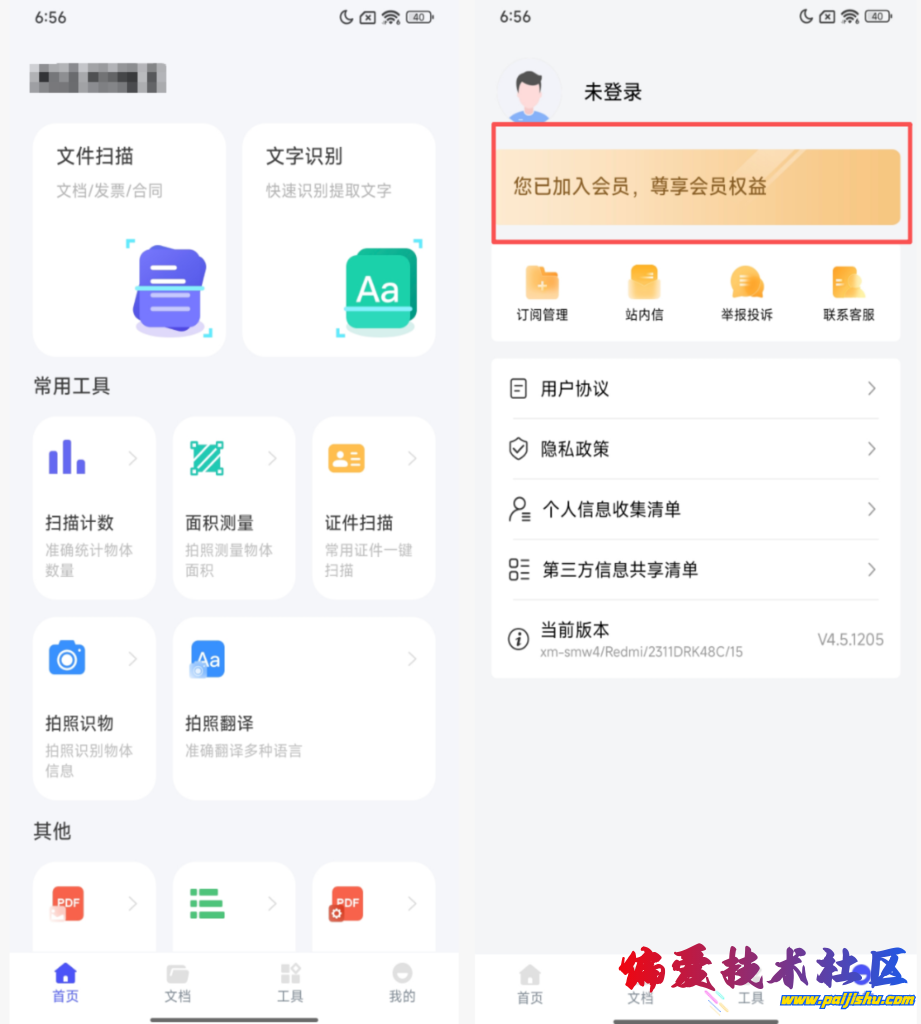Tap 未登录 to log in
This screenshot has width=921, height=1024.
[612, 93]
